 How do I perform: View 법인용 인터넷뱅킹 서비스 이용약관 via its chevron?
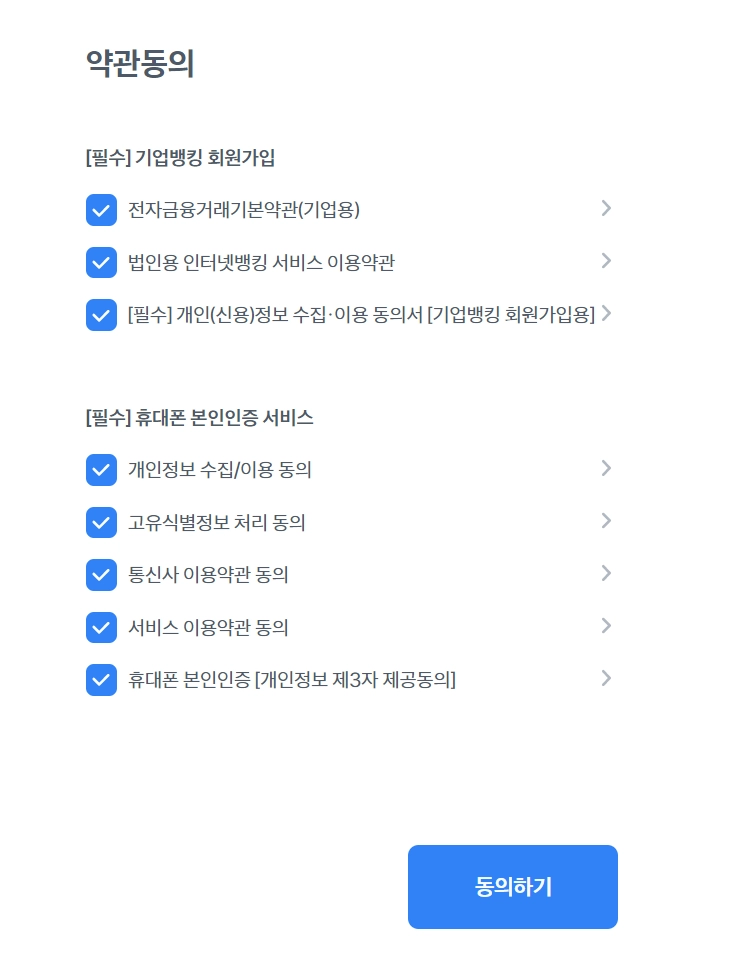(606, 261)
